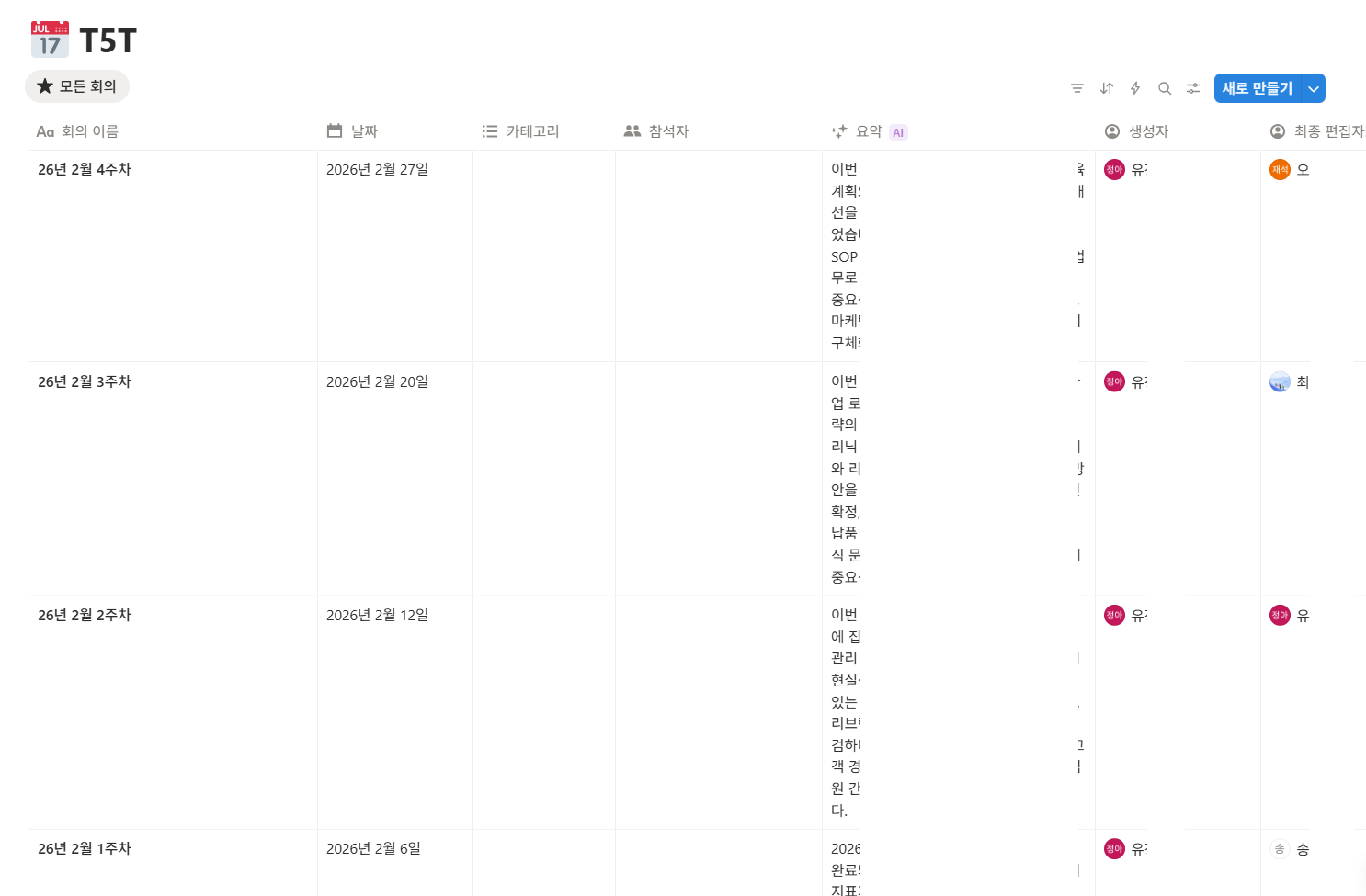Open the sort arrows icon
Screen dimensions: 1366x896
[1107, 88]
